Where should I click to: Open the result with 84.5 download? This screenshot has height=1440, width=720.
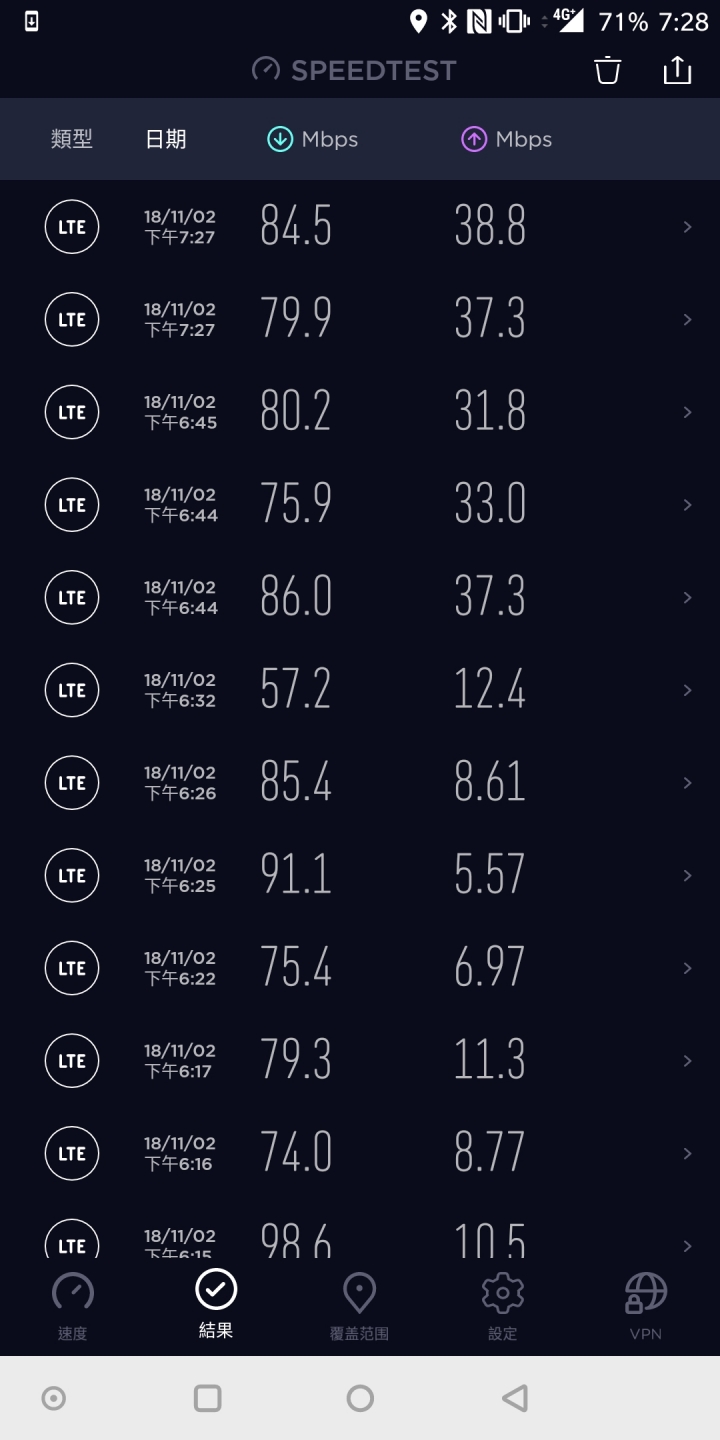point(360,227)
